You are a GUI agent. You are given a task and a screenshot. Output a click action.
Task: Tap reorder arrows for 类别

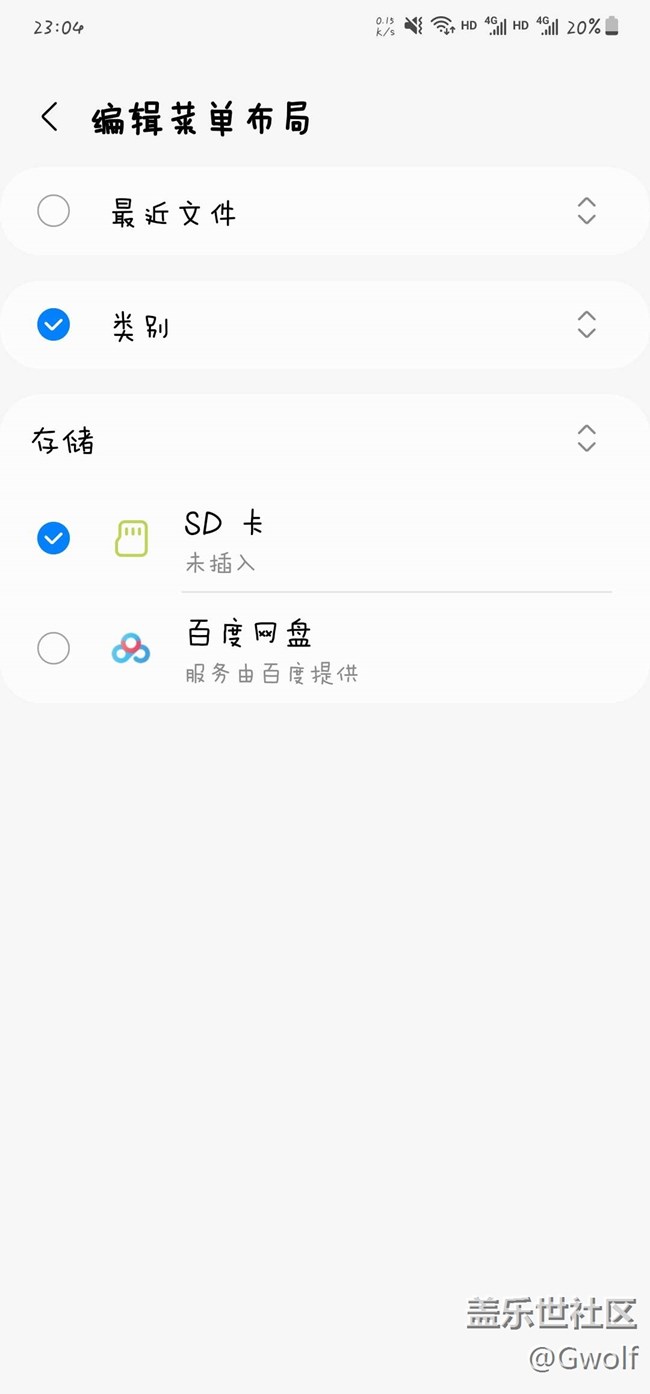[586, 324]
